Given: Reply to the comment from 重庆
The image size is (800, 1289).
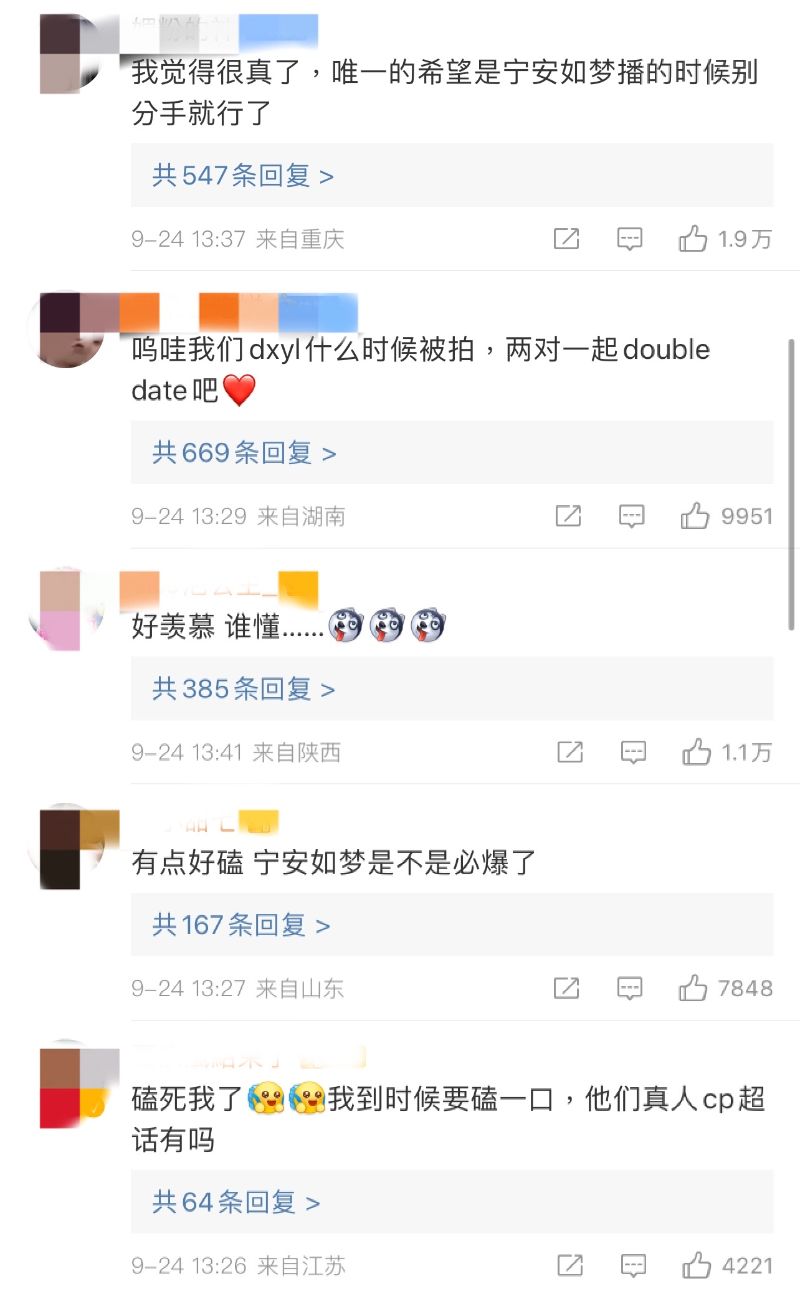Looking at the screenshot, I should (x=629, y=239).
